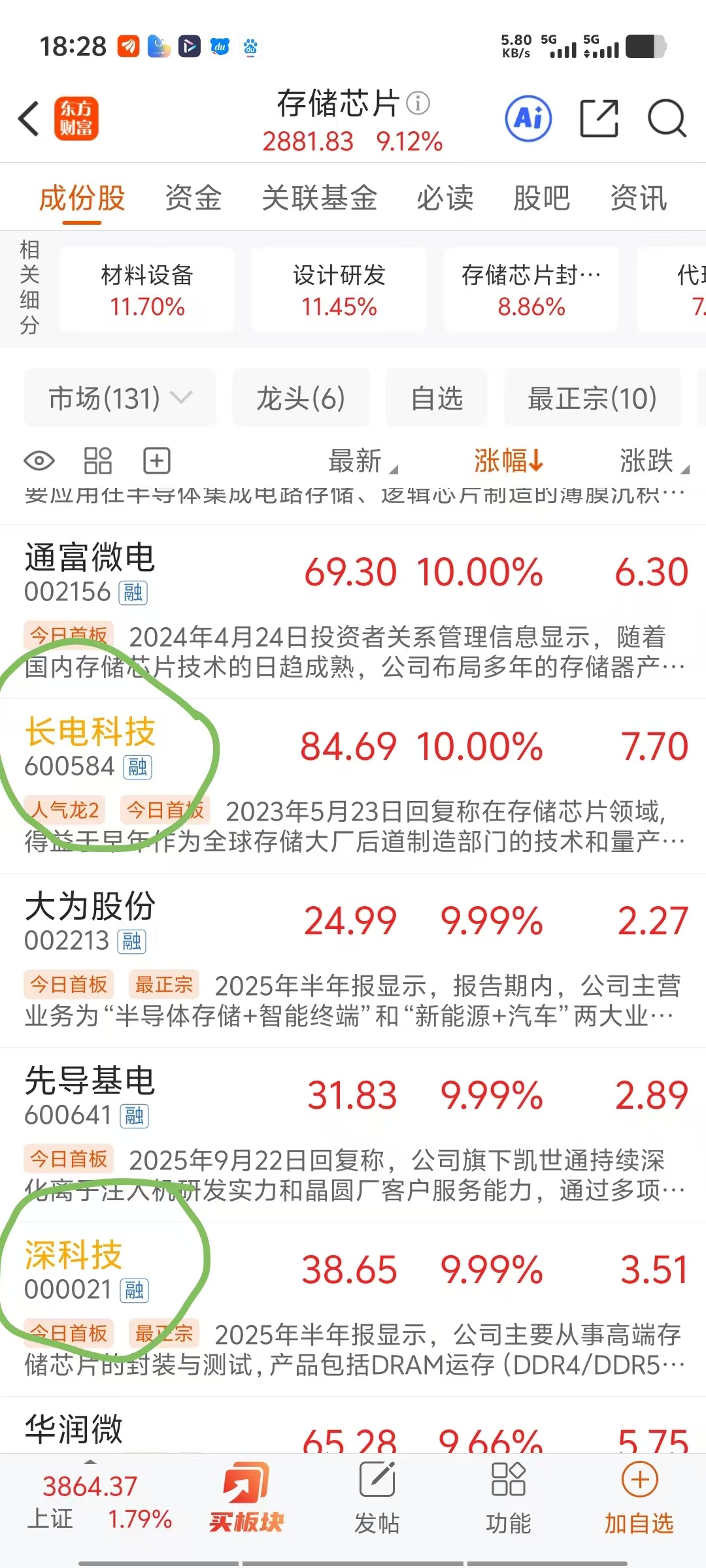Open the stock row 通富微电
The height and width of the screenshot is (1568, 706).
pyautogui.click(x=353, y=612)
